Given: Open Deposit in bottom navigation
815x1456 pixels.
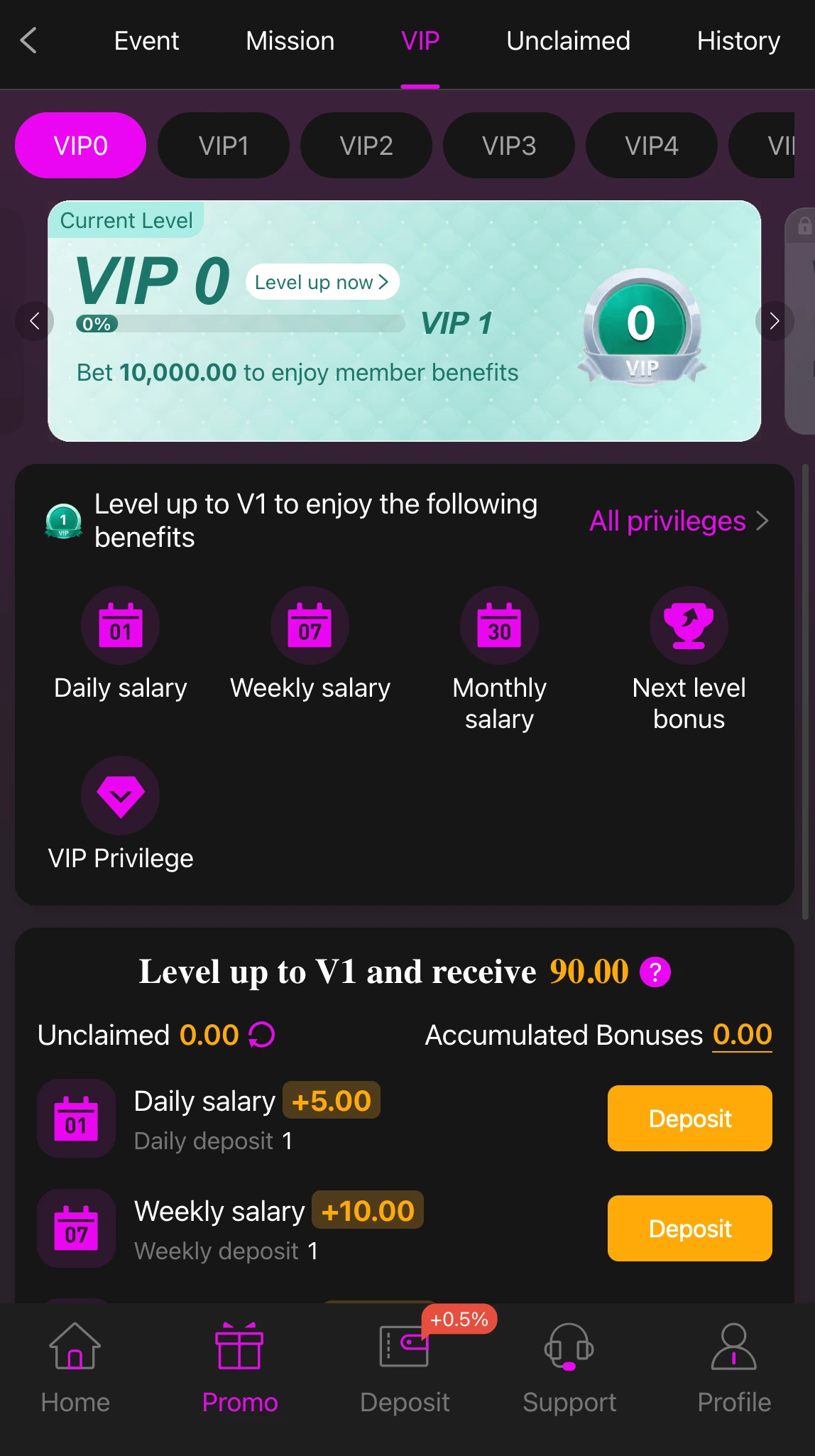Looking at the screenshot, I should (x=405, y=1369).
